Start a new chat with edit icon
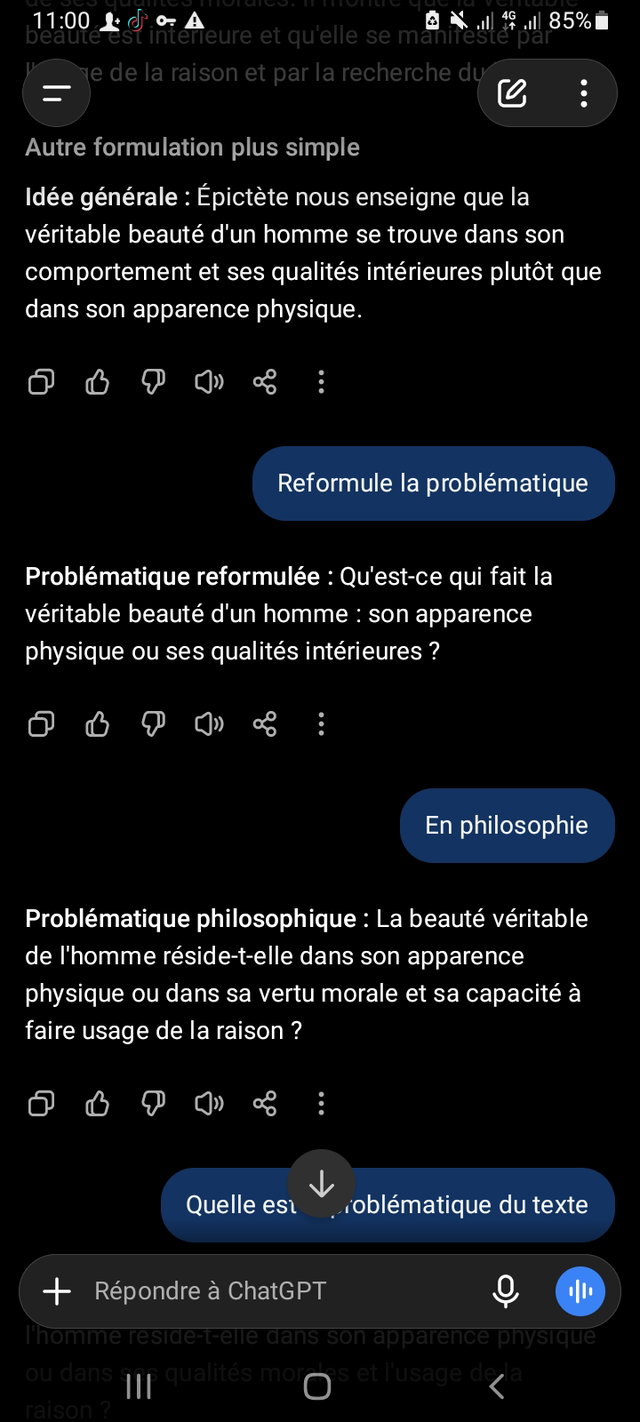Viewport: 640px width, 1422px height. click(x=512, y=93)
